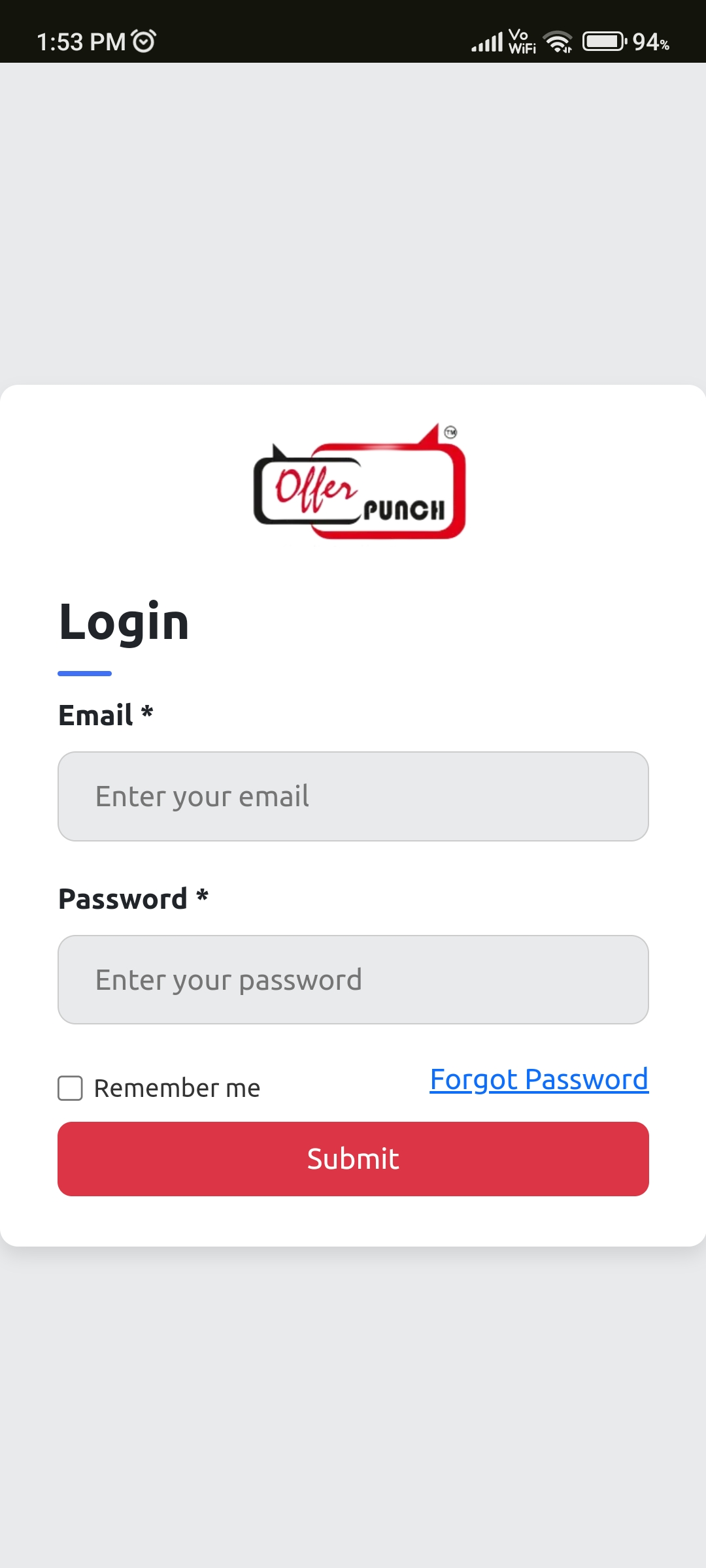Tap the email input field
Viewport: 706px width, 1568px height.
click(x=353, y=796)
